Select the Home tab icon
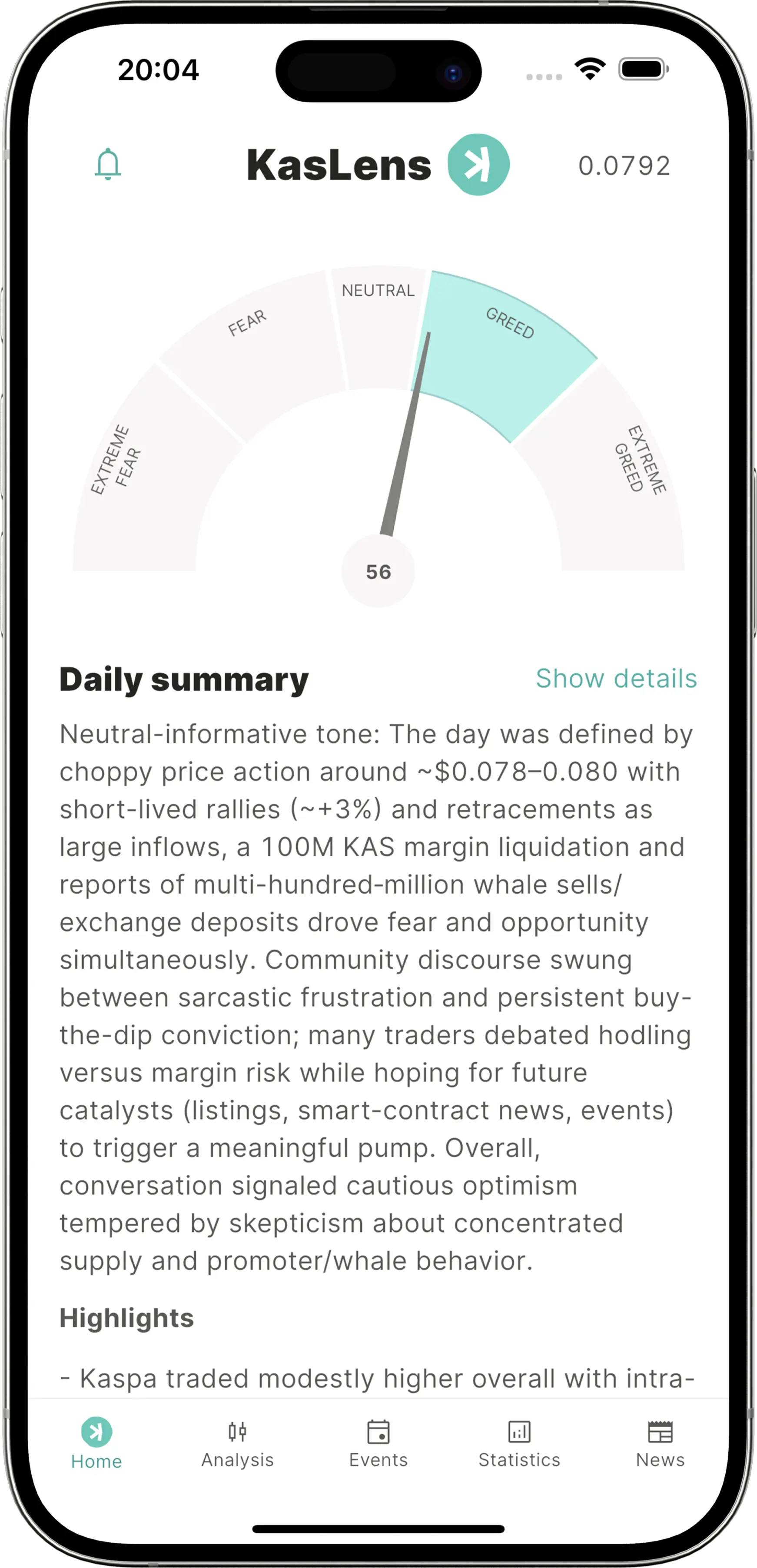This screenshot has height=1568, width=757. pyautogui.click(x=96, y=1432)
